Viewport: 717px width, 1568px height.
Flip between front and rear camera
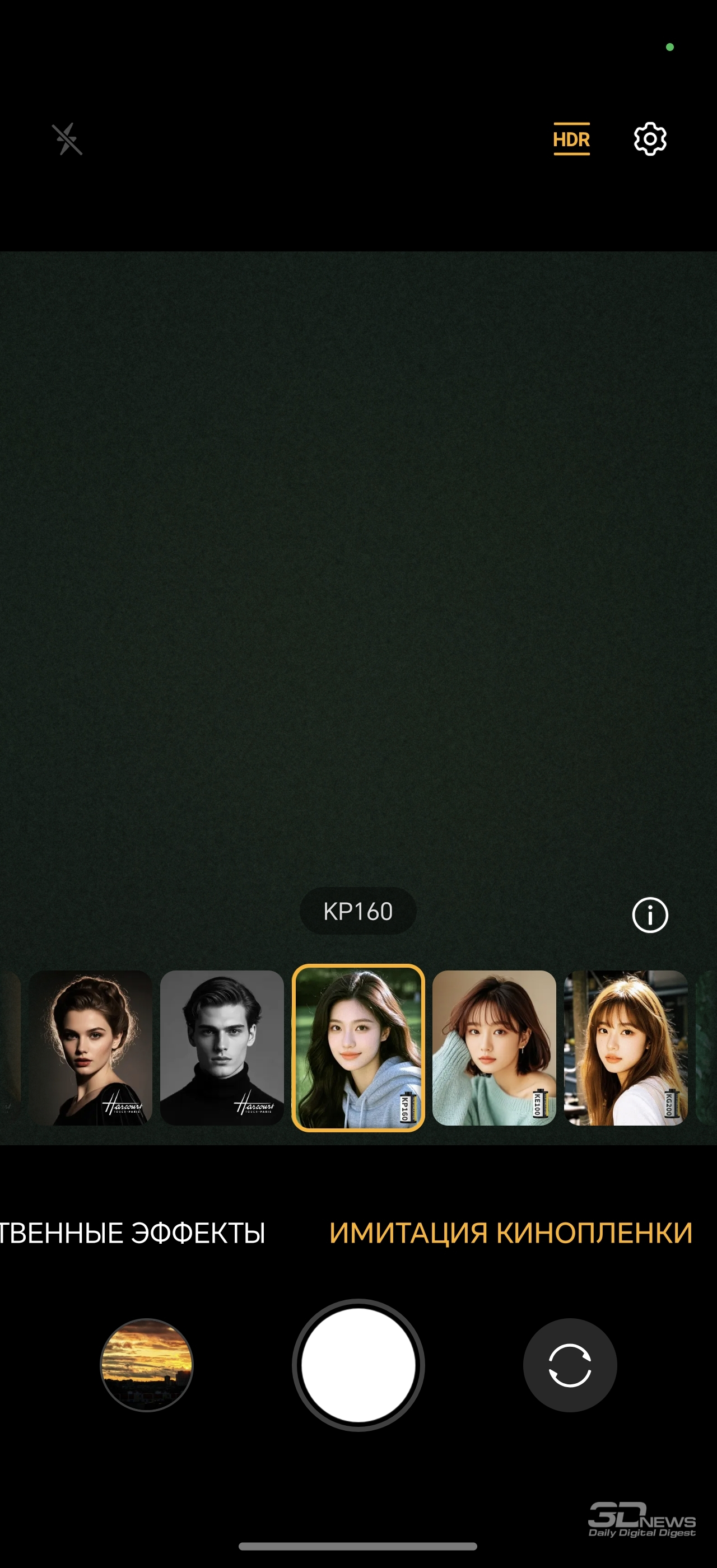point(570,1365)
